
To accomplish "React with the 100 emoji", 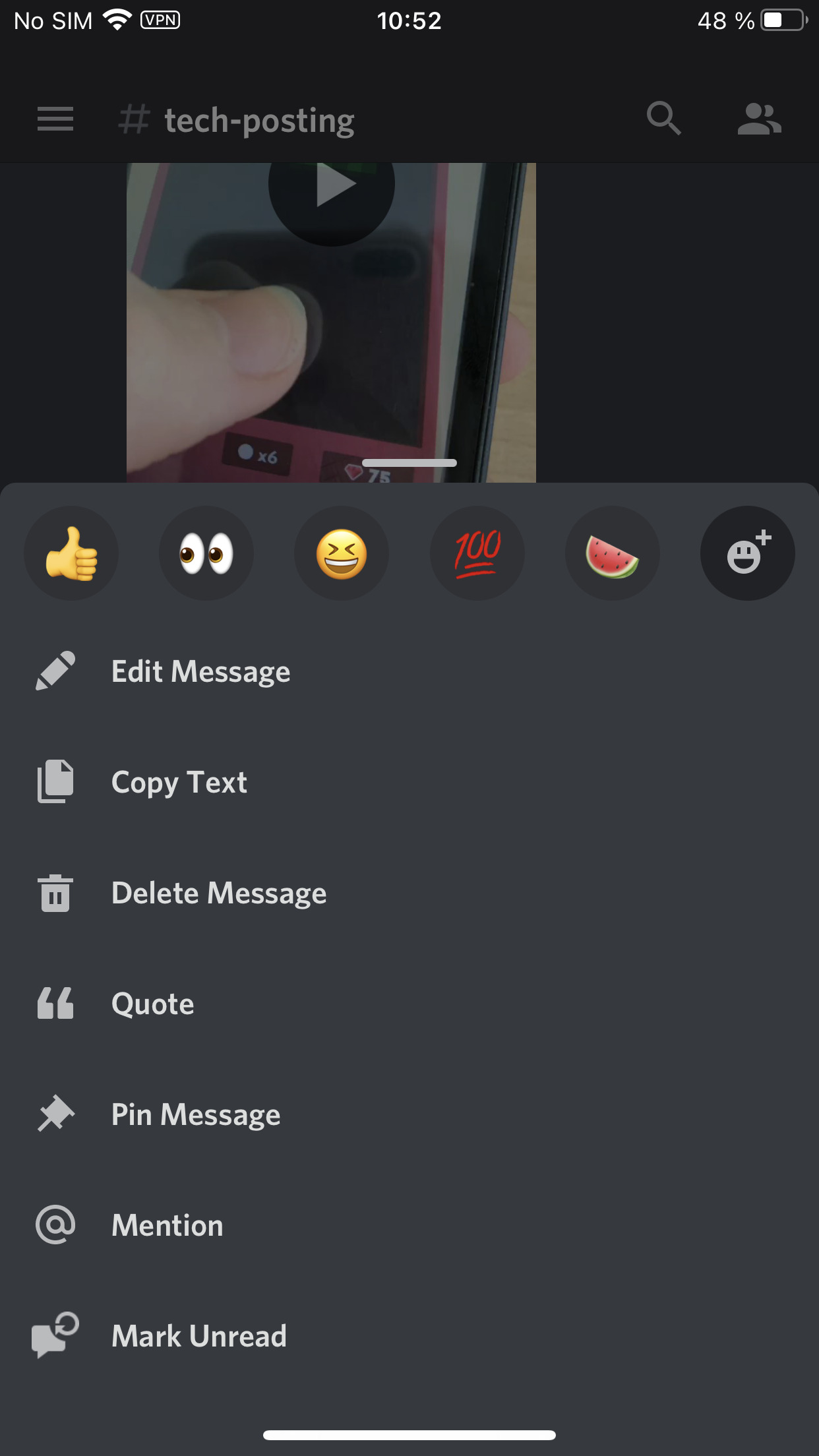I will coord(477,553).
